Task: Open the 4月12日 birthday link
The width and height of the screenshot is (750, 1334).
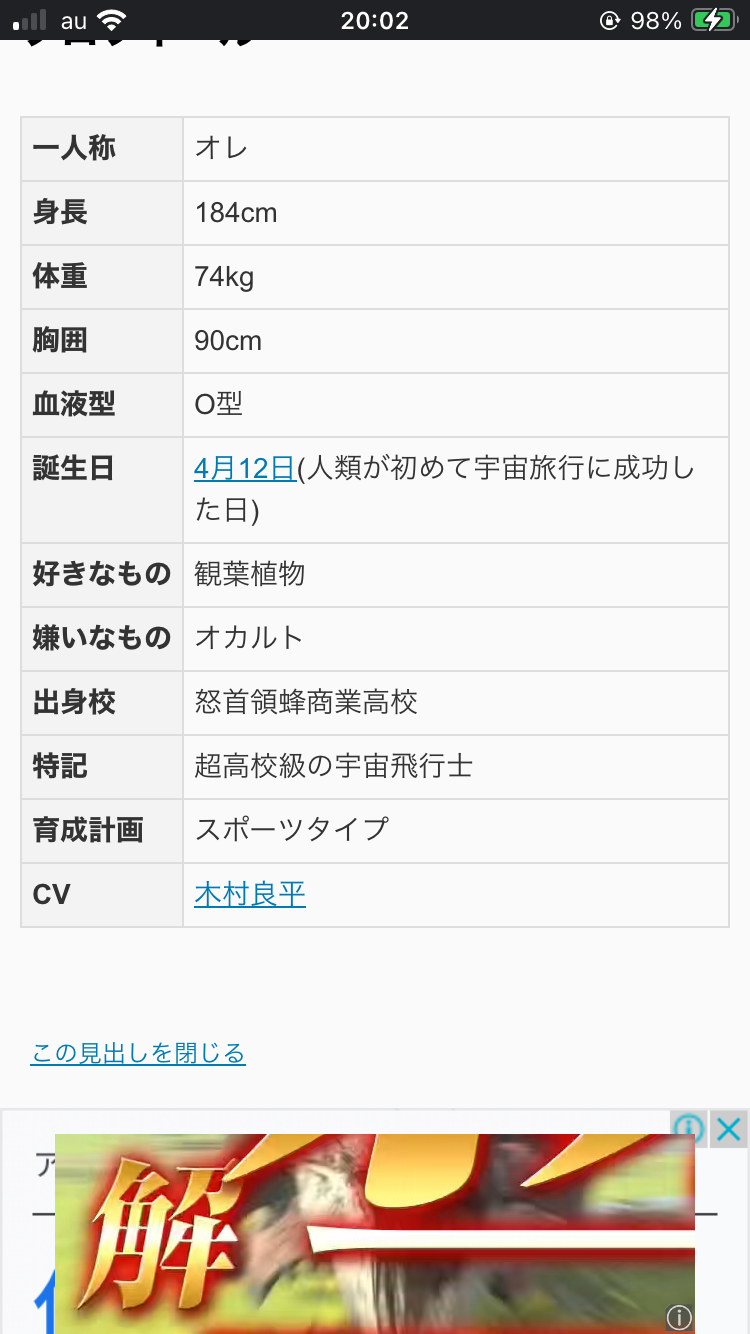Action: click(245, 468)
